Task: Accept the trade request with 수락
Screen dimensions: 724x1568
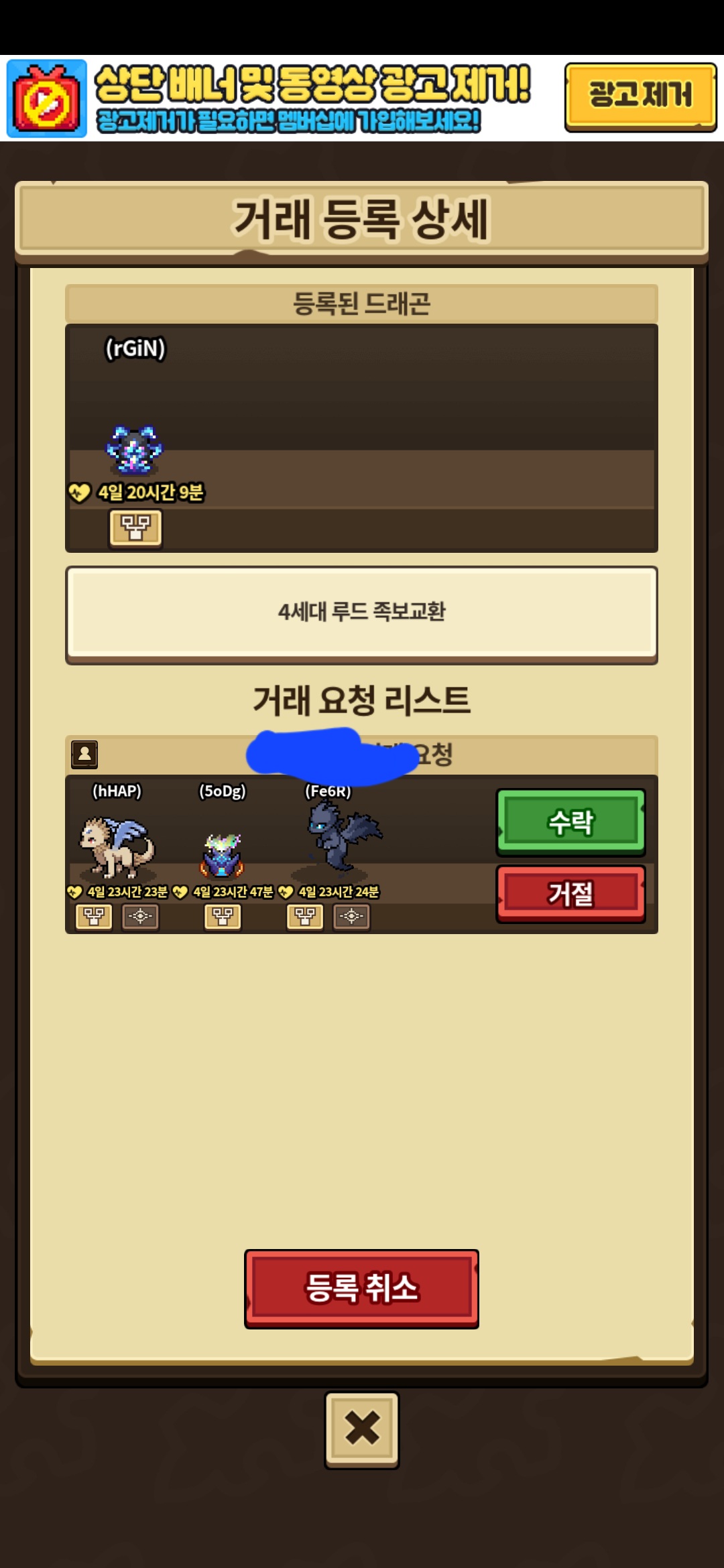Action: click(x=570, y=822)
